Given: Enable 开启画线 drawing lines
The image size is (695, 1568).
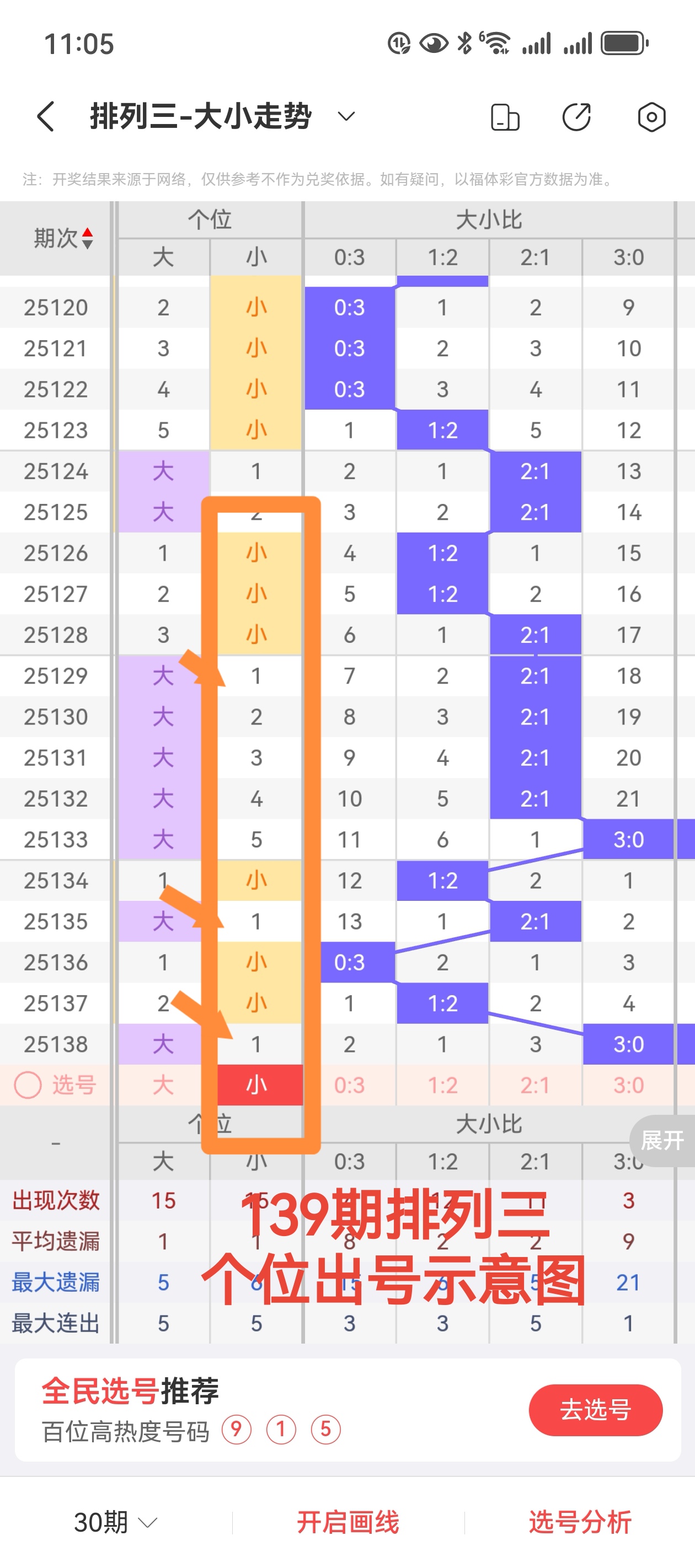Looking at the screenshot, I should click(348, 1522).
